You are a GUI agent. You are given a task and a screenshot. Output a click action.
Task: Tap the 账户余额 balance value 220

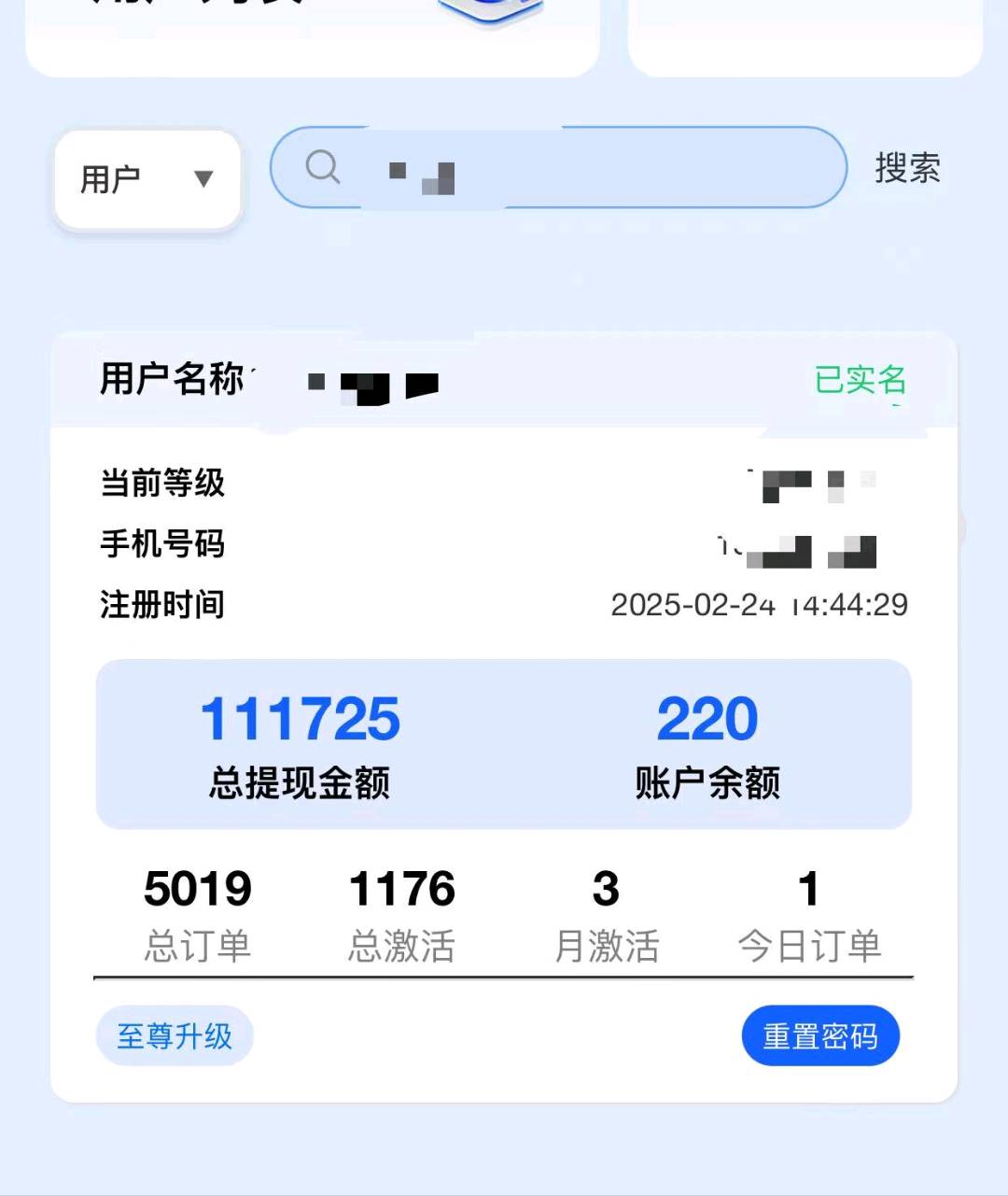[x=707, y=717]
